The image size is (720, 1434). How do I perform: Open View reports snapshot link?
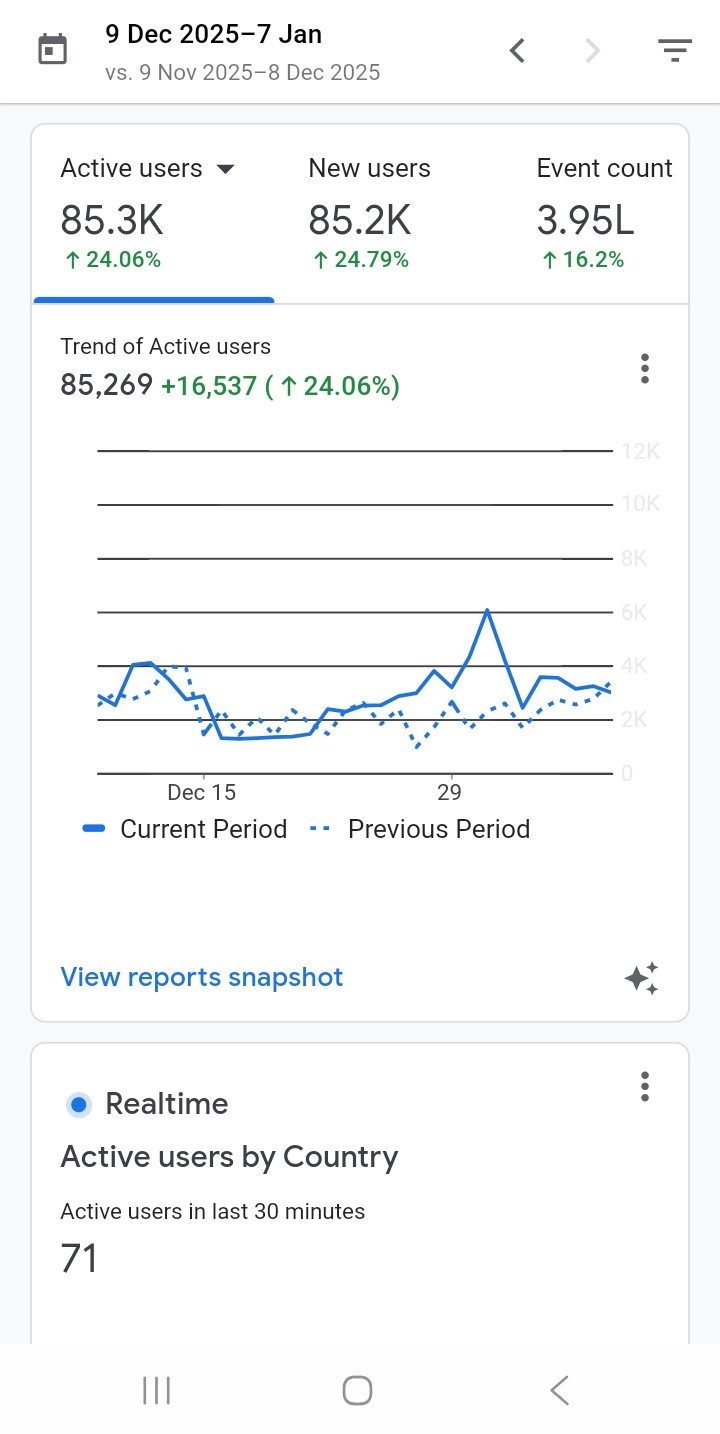coord(201,977)
